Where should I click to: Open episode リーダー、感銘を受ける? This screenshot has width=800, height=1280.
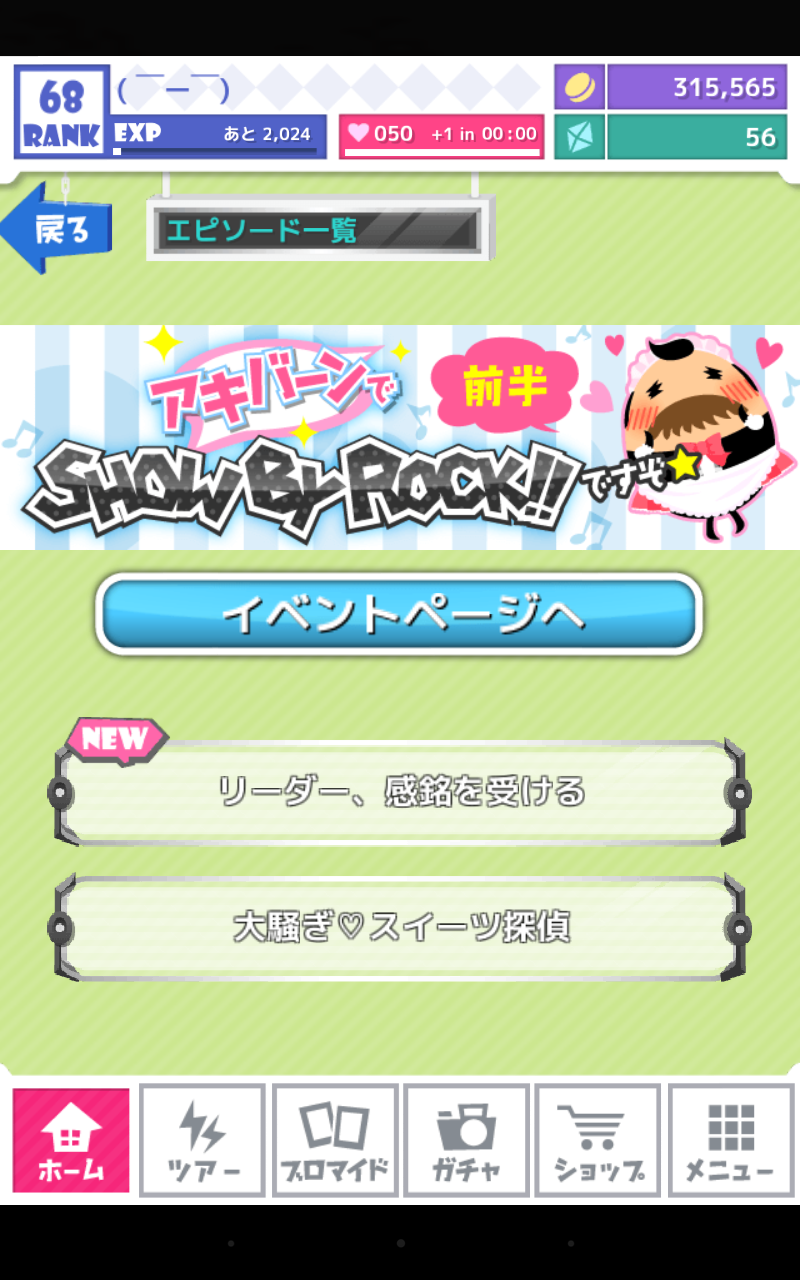pos(400,792)
